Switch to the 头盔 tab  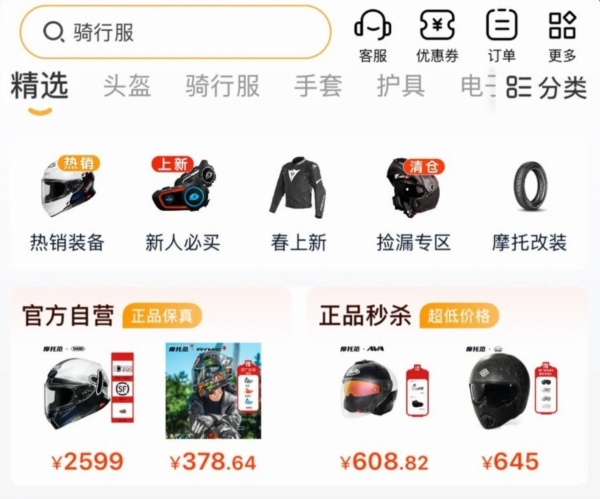[x=127, y=86]
